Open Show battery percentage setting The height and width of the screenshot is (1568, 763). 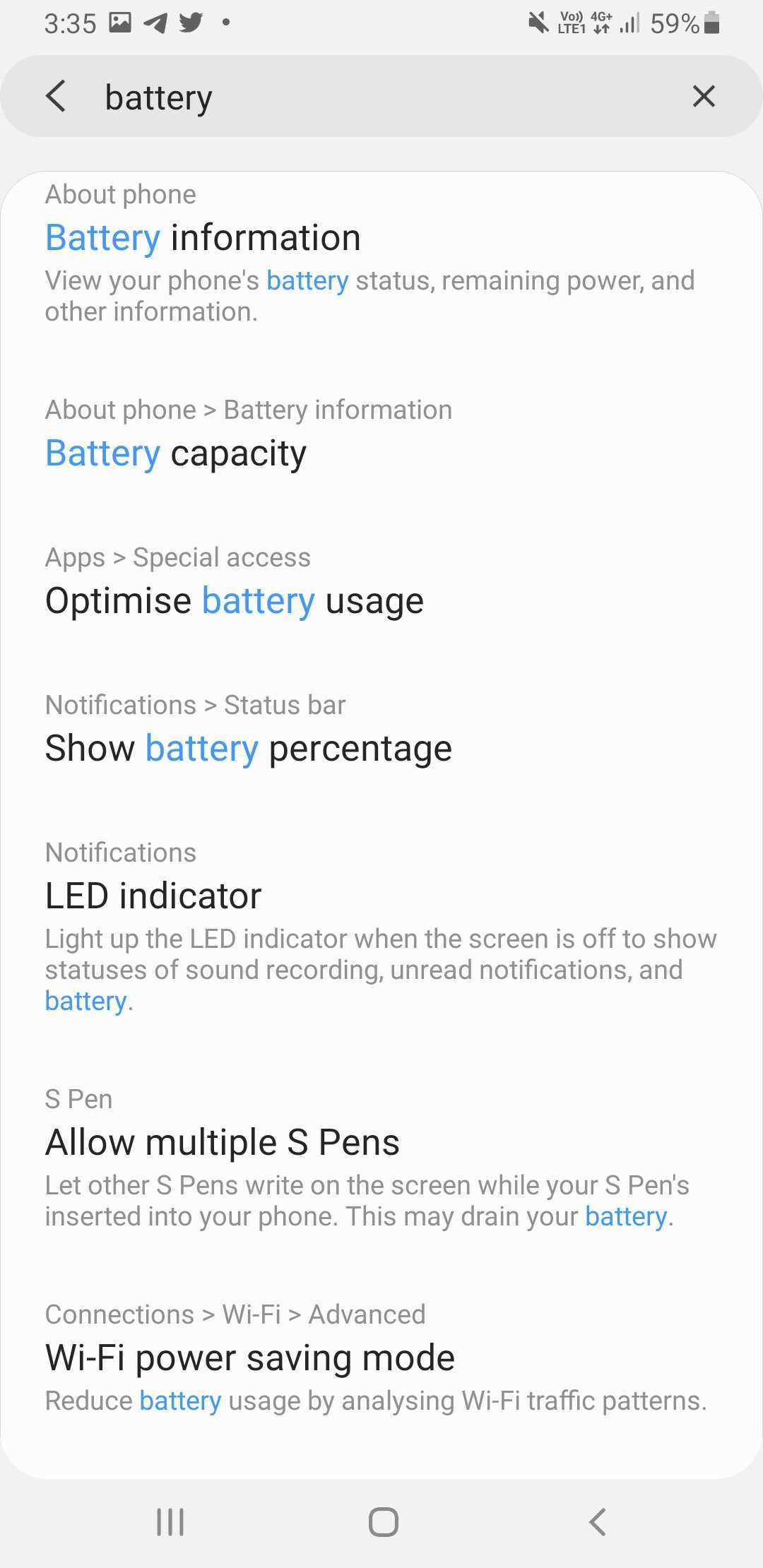248,747
